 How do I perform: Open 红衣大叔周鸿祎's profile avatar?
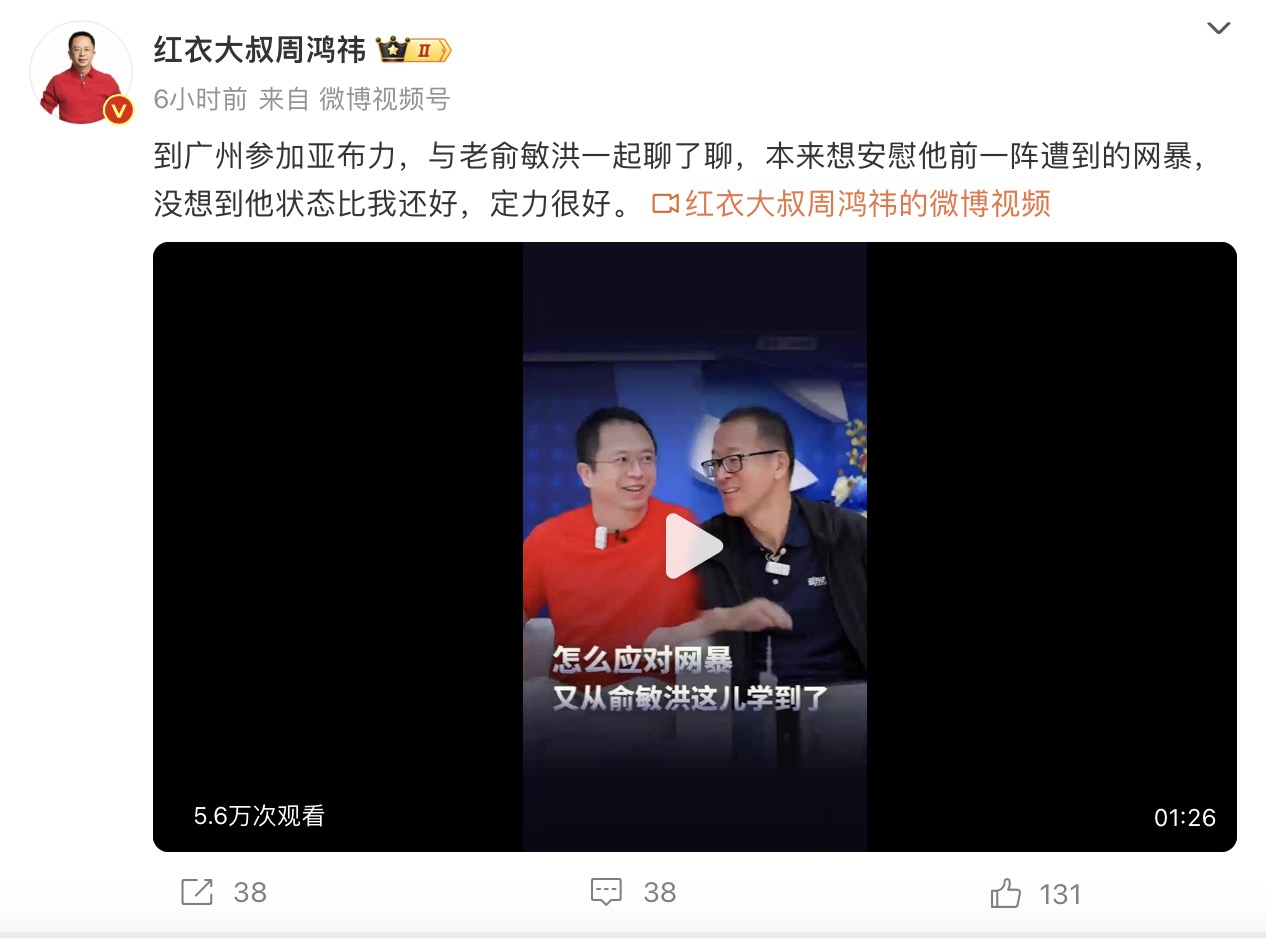coord(81,72)
